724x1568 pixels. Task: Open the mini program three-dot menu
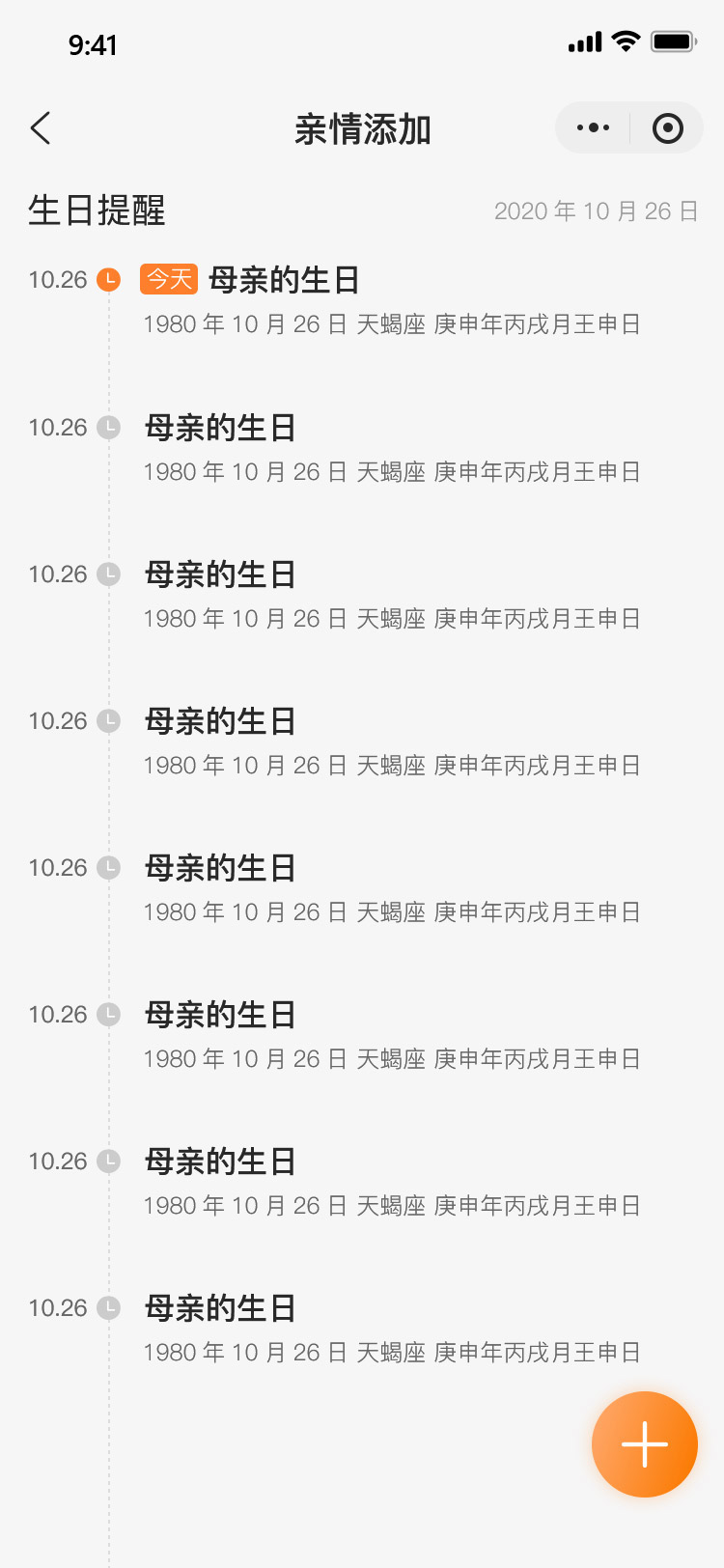(593, 127)
